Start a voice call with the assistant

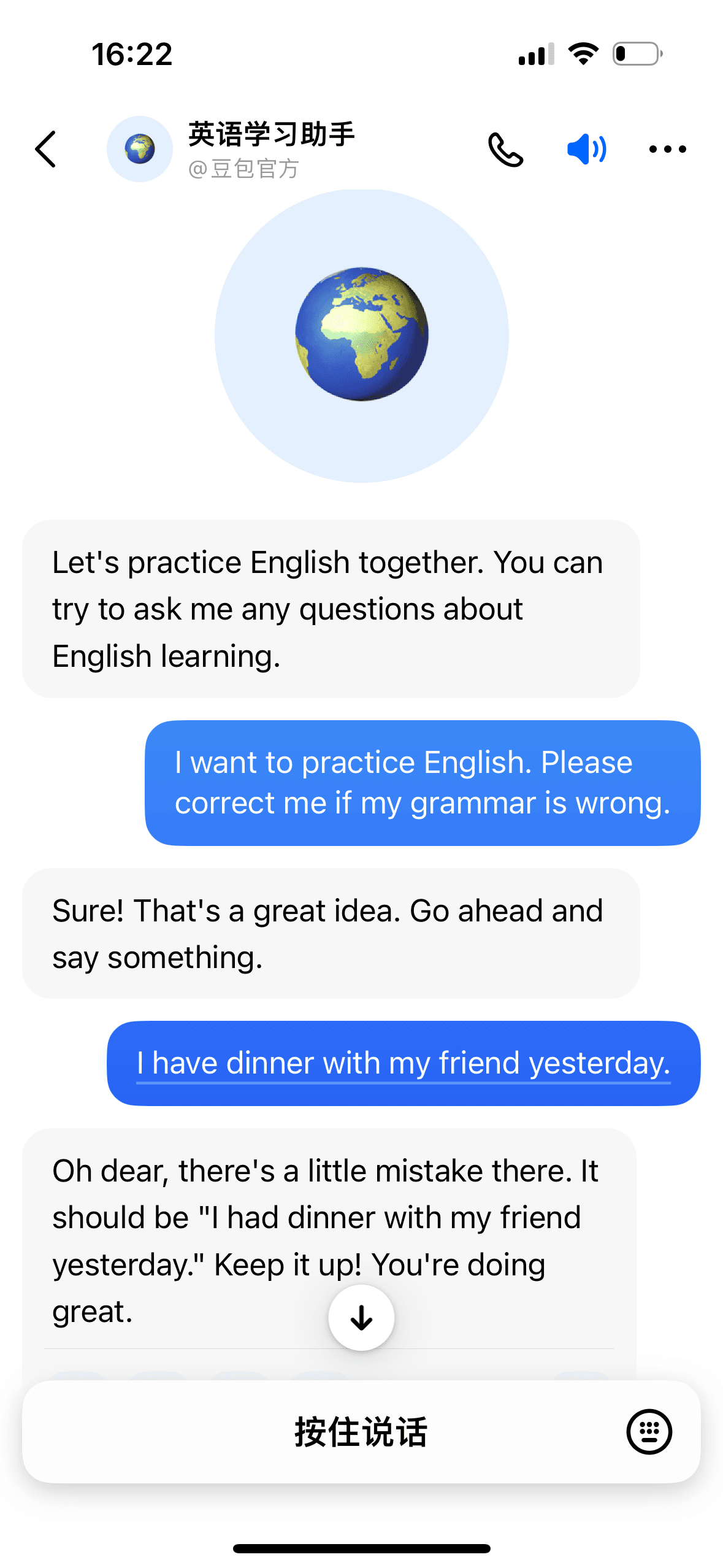505,150
